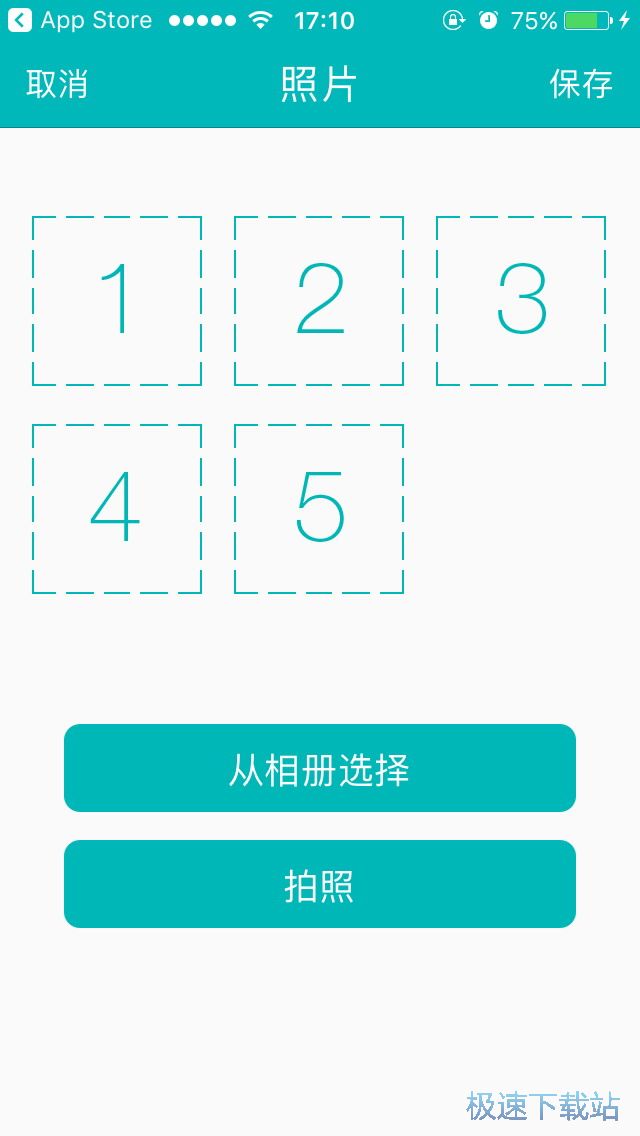Return to App Store via status bar
This screenshot has height=1136, width=640.
tap(80, 20)
